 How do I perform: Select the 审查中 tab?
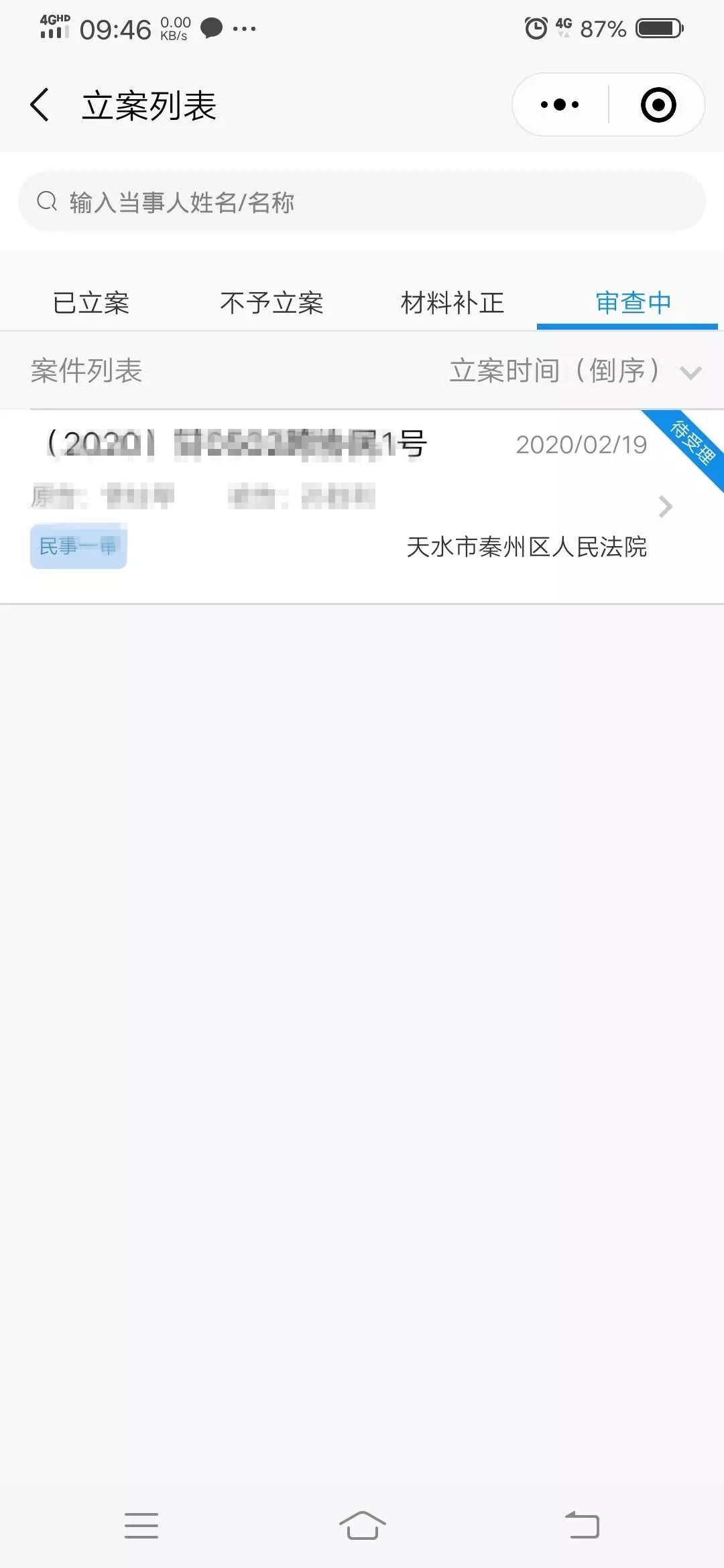(633, 303)
